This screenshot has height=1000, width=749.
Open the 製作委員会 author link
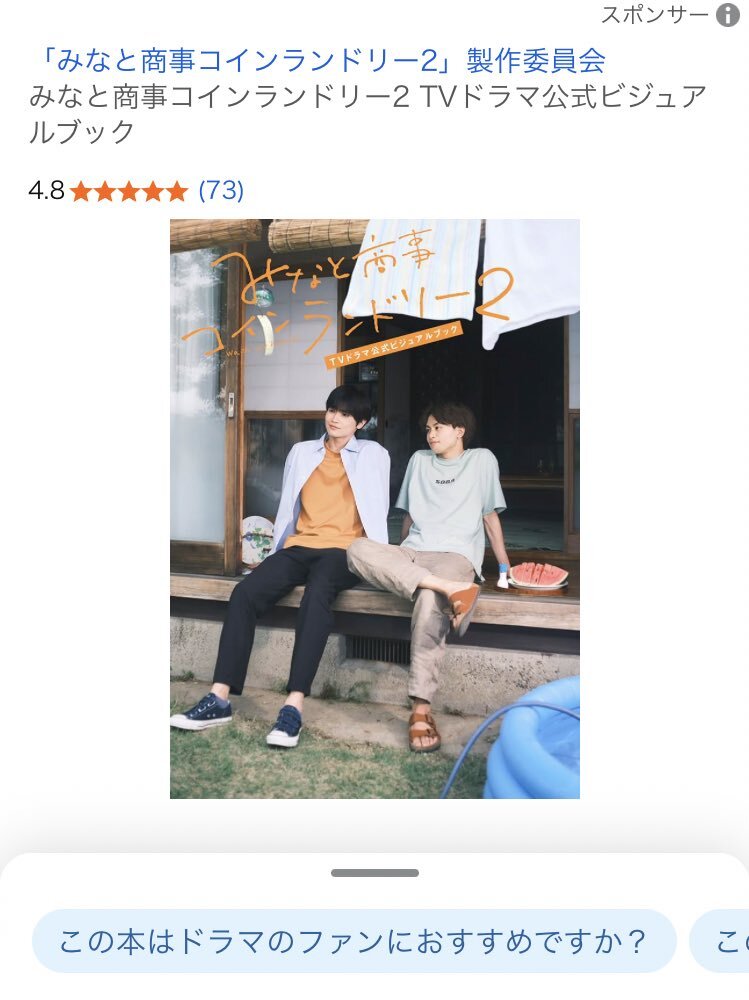[x=318, y=59]
